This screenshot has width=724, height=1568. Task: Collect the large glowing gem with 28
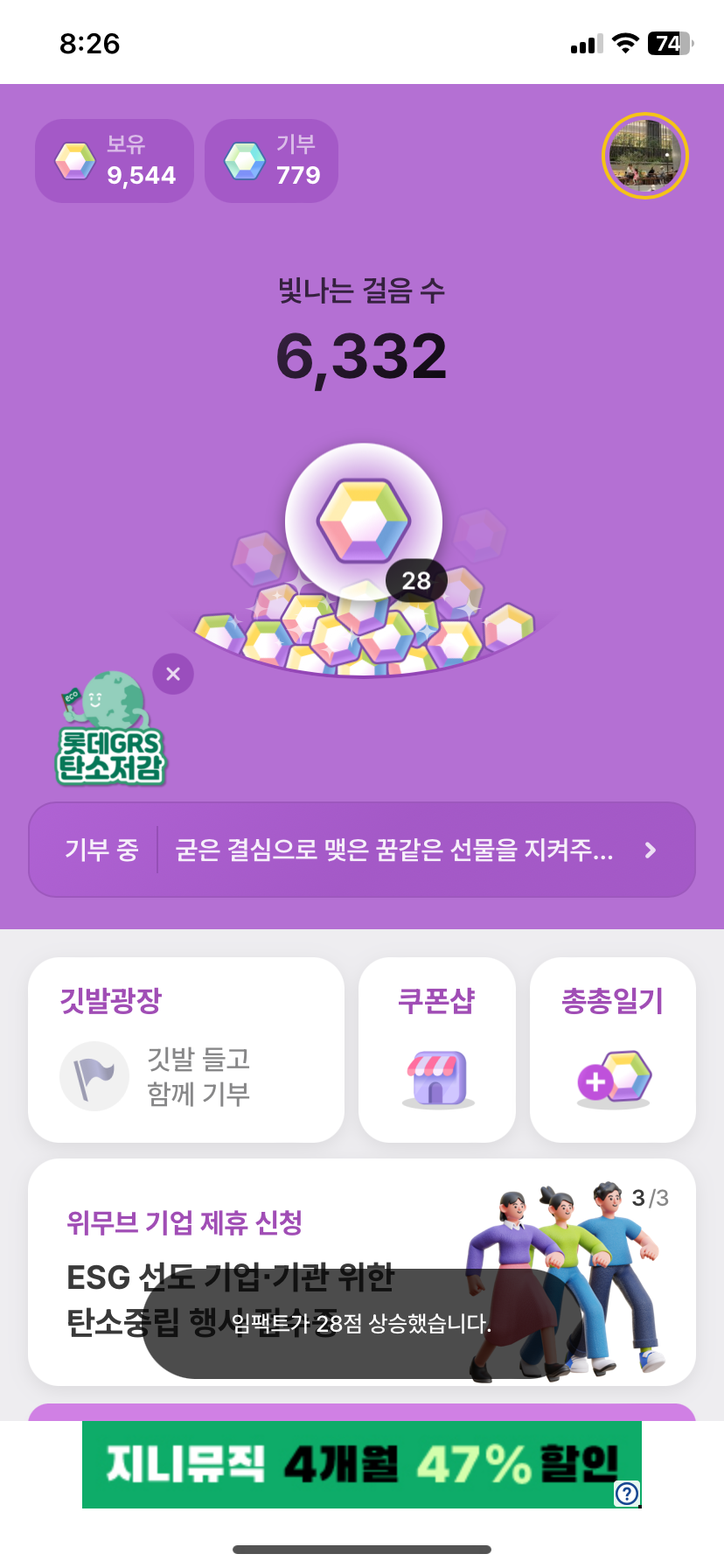pyautogui.click(x=363, y=521)
